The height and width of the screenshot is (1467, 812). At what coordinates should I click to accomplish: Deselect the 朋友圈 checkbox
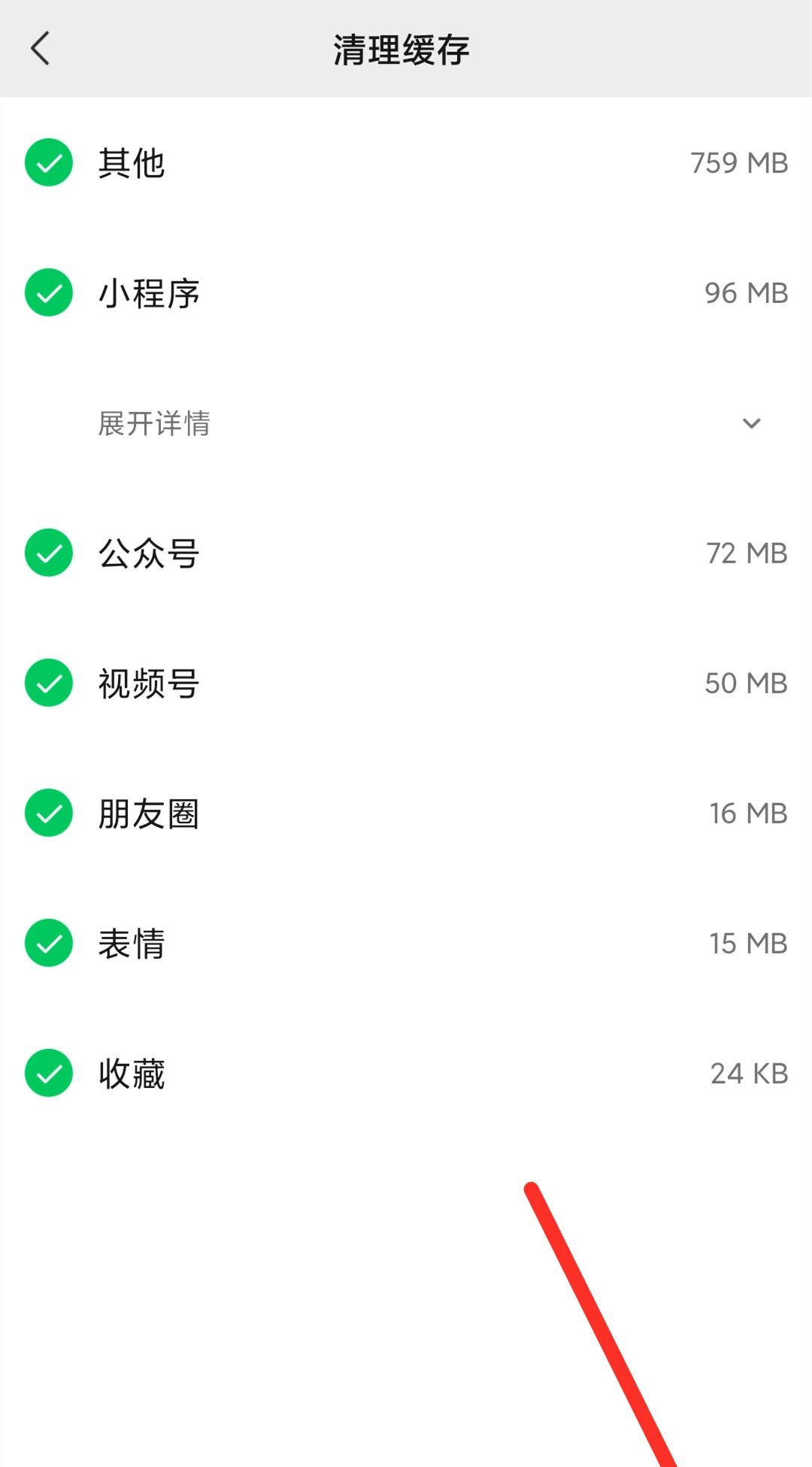pyautogui.click(x=47, y=812)
